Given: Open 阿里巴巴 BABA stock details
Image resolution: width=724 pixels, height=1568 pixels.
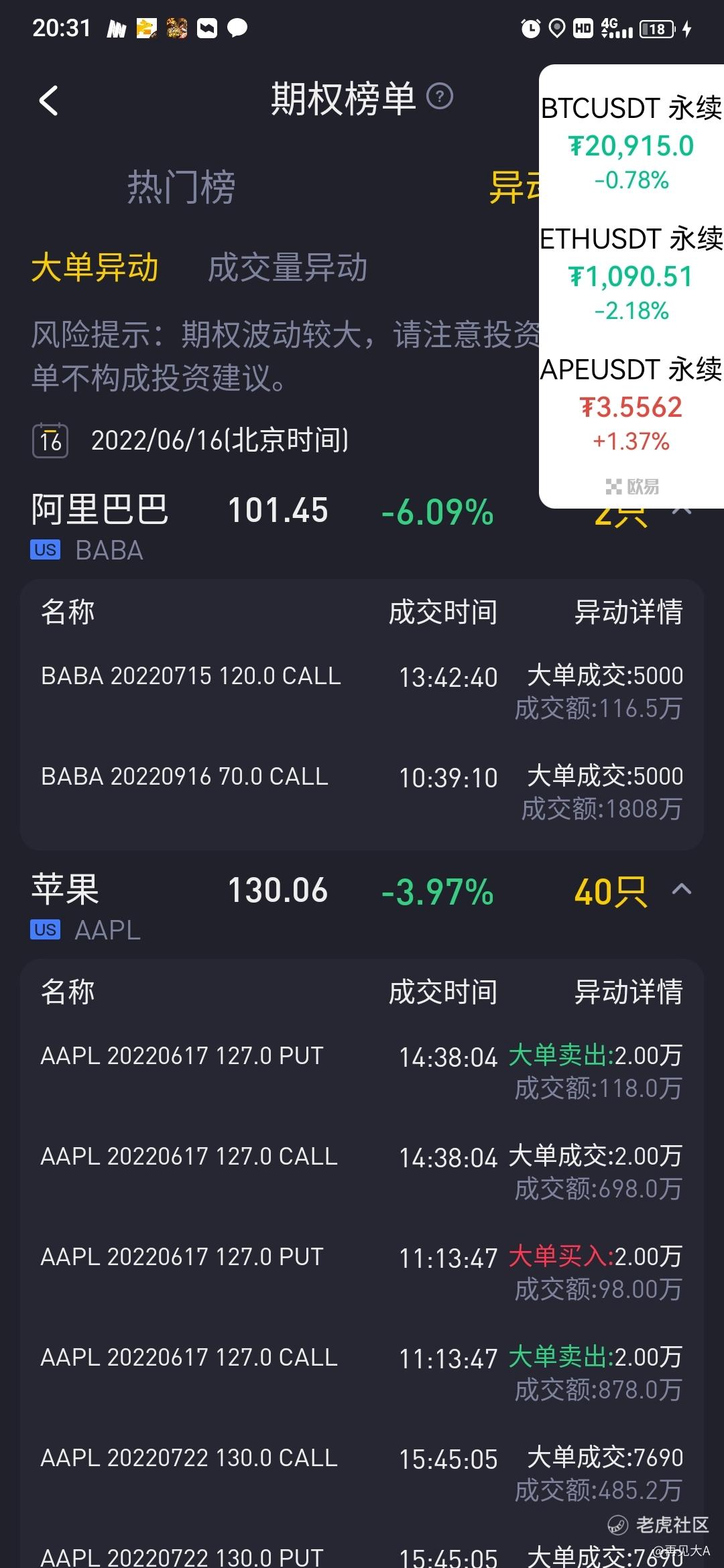Looking at the screenshot, I should tap(101, 524).
